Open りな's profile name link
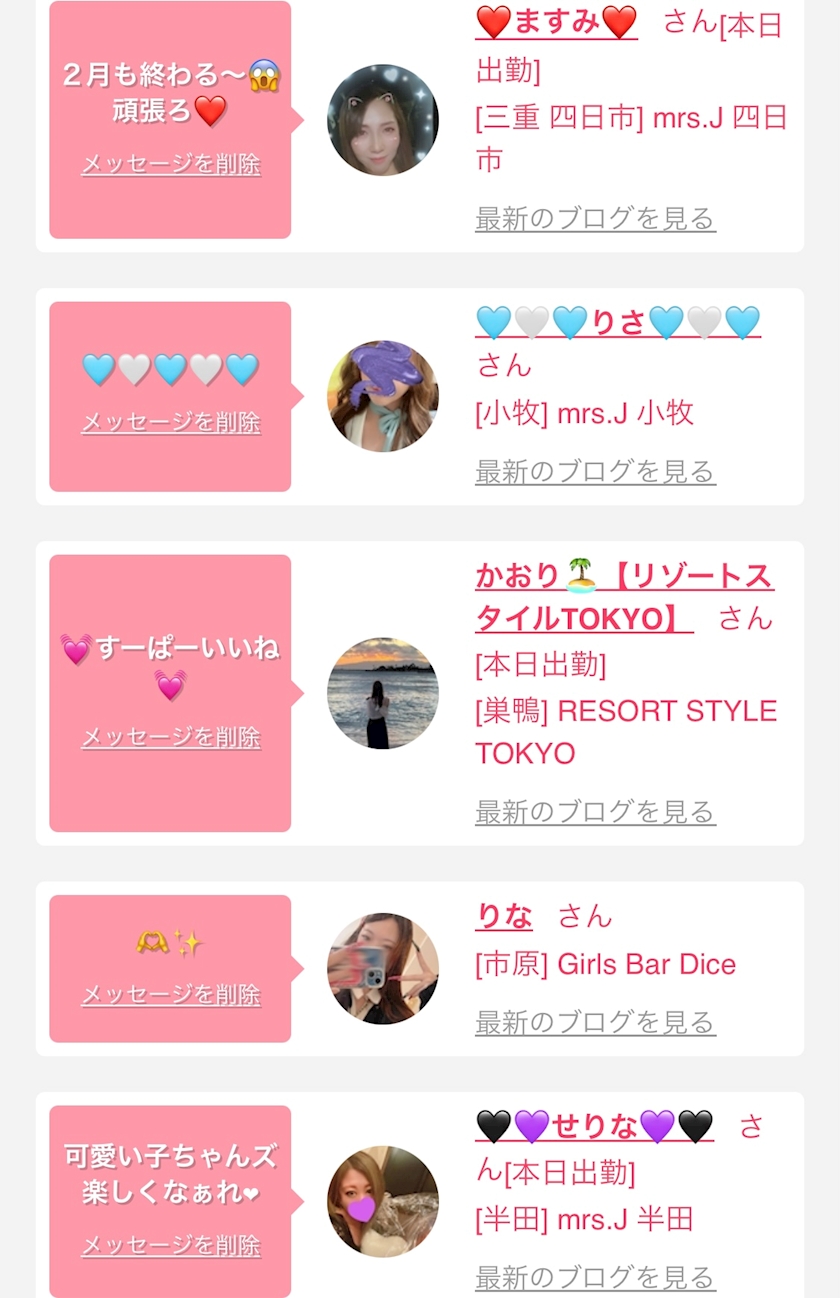 [504, 916]
